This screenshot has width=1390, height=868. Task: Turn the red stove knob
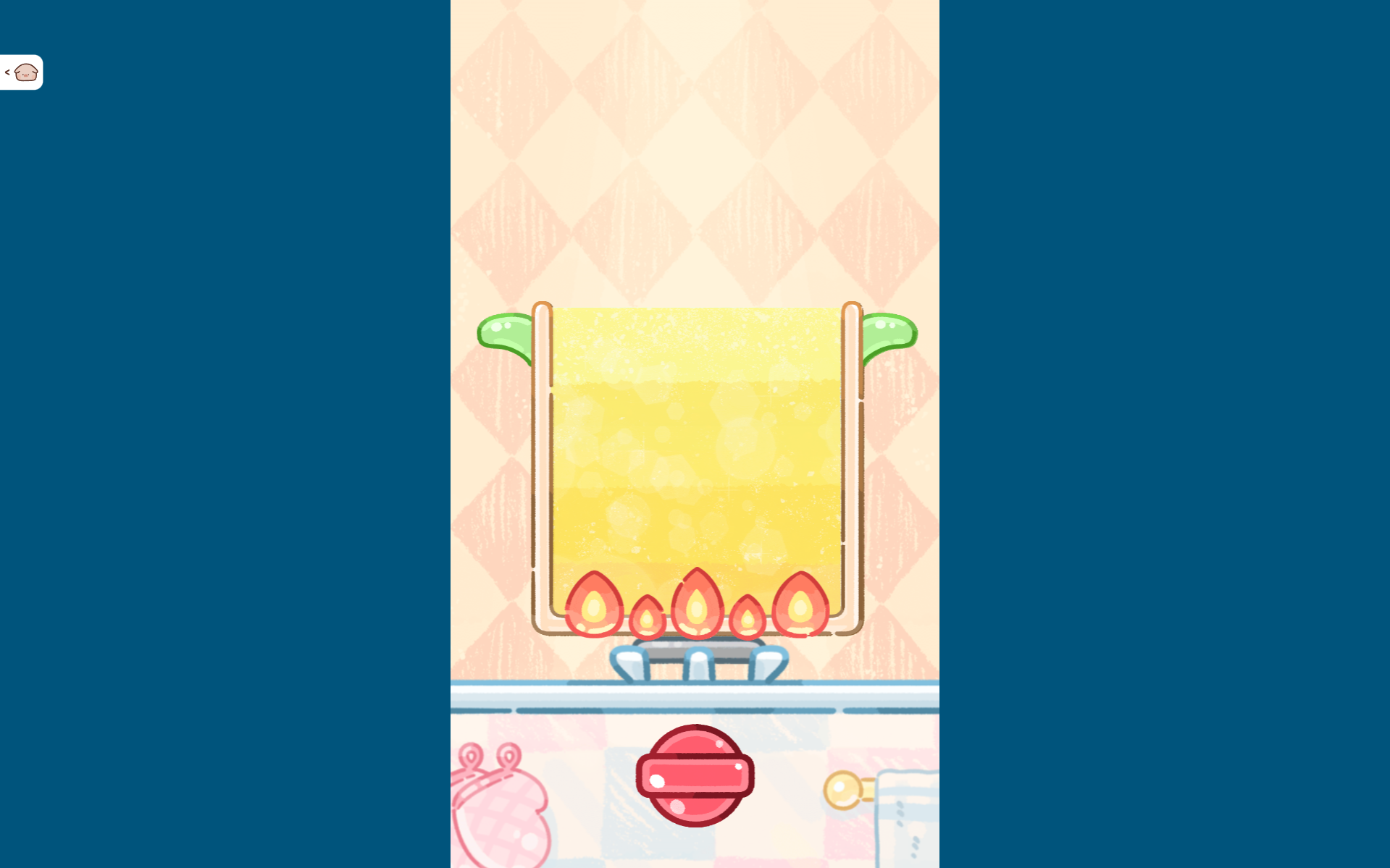pos(695,775)
